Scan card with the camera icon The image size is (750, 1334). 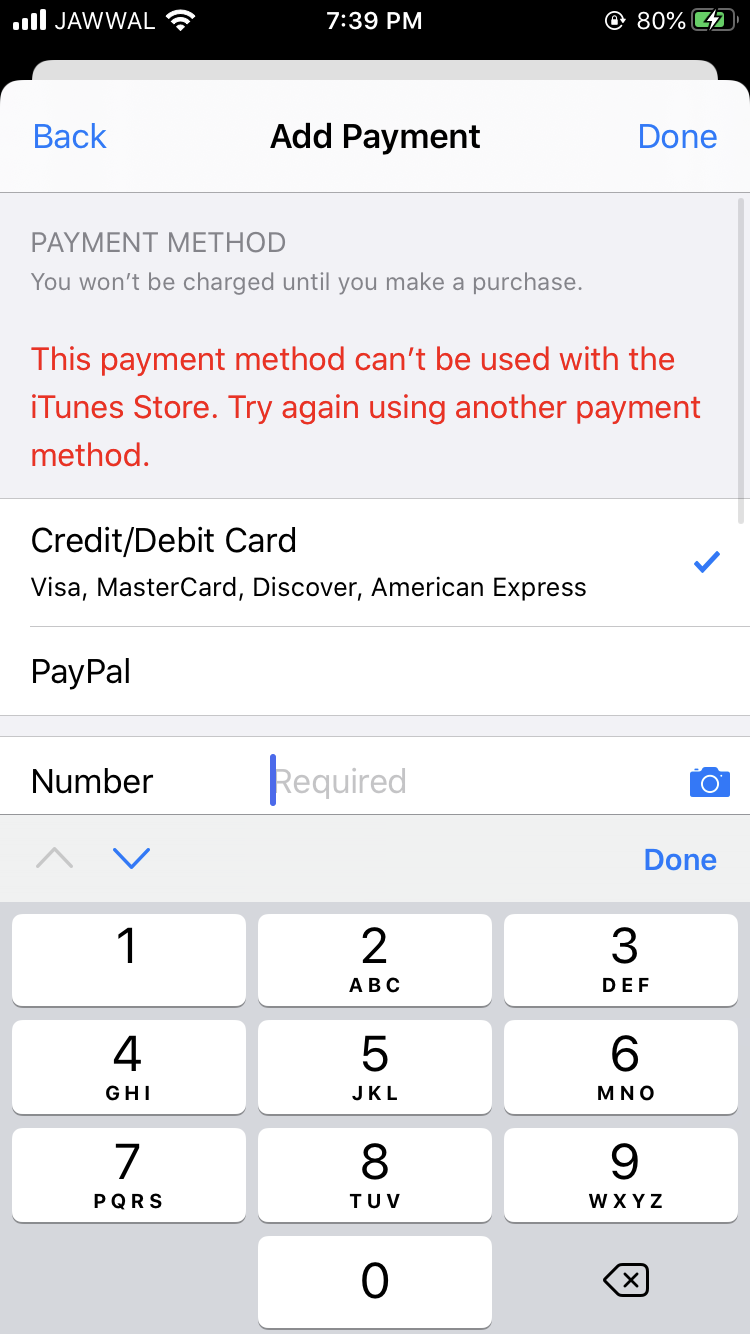coord(709,782)
